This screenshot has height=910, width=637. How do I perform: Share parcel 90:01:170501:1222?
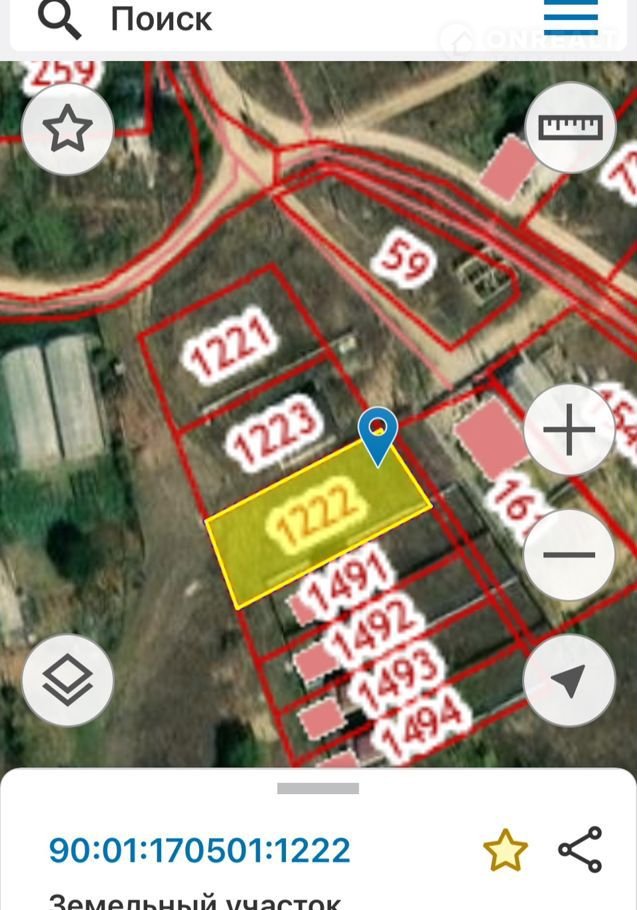point(580,850)
